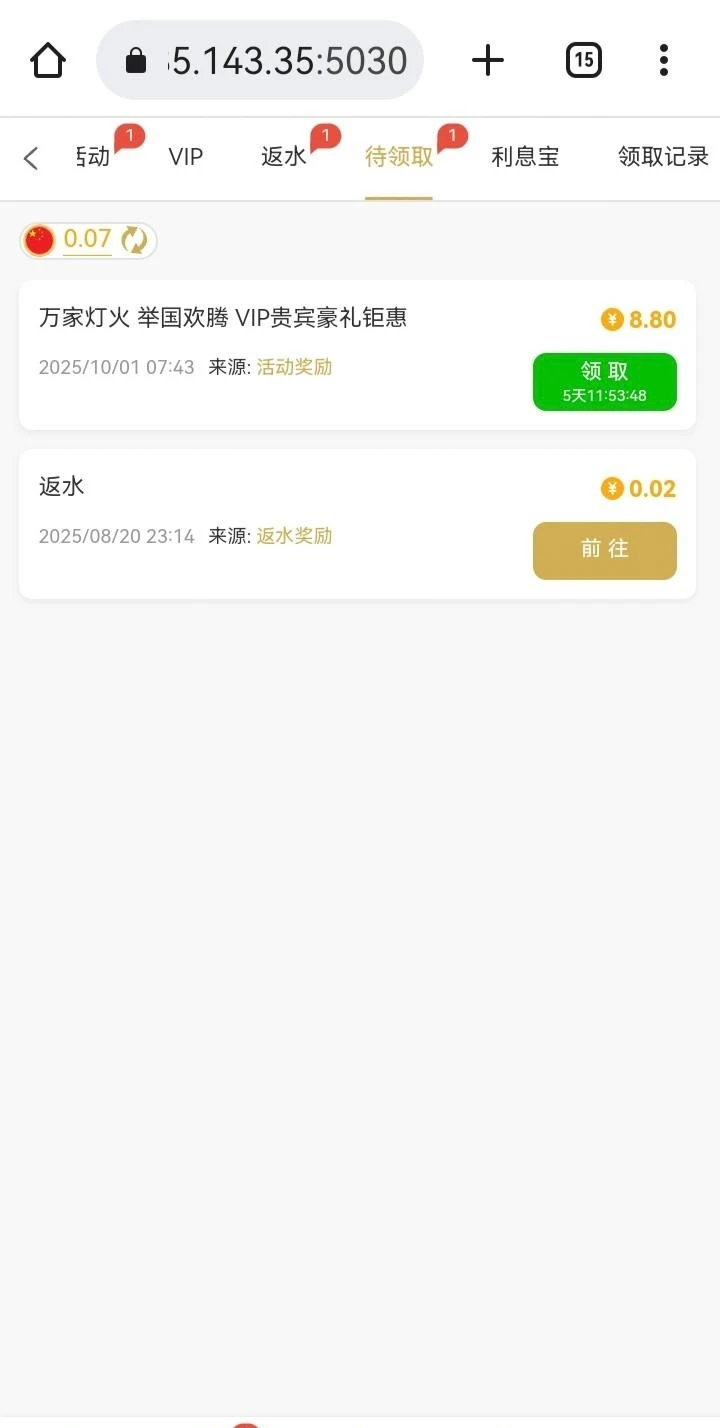Claim the 8.80 reward with 领取
This screenshot has height=1428, width=720.
604,382
